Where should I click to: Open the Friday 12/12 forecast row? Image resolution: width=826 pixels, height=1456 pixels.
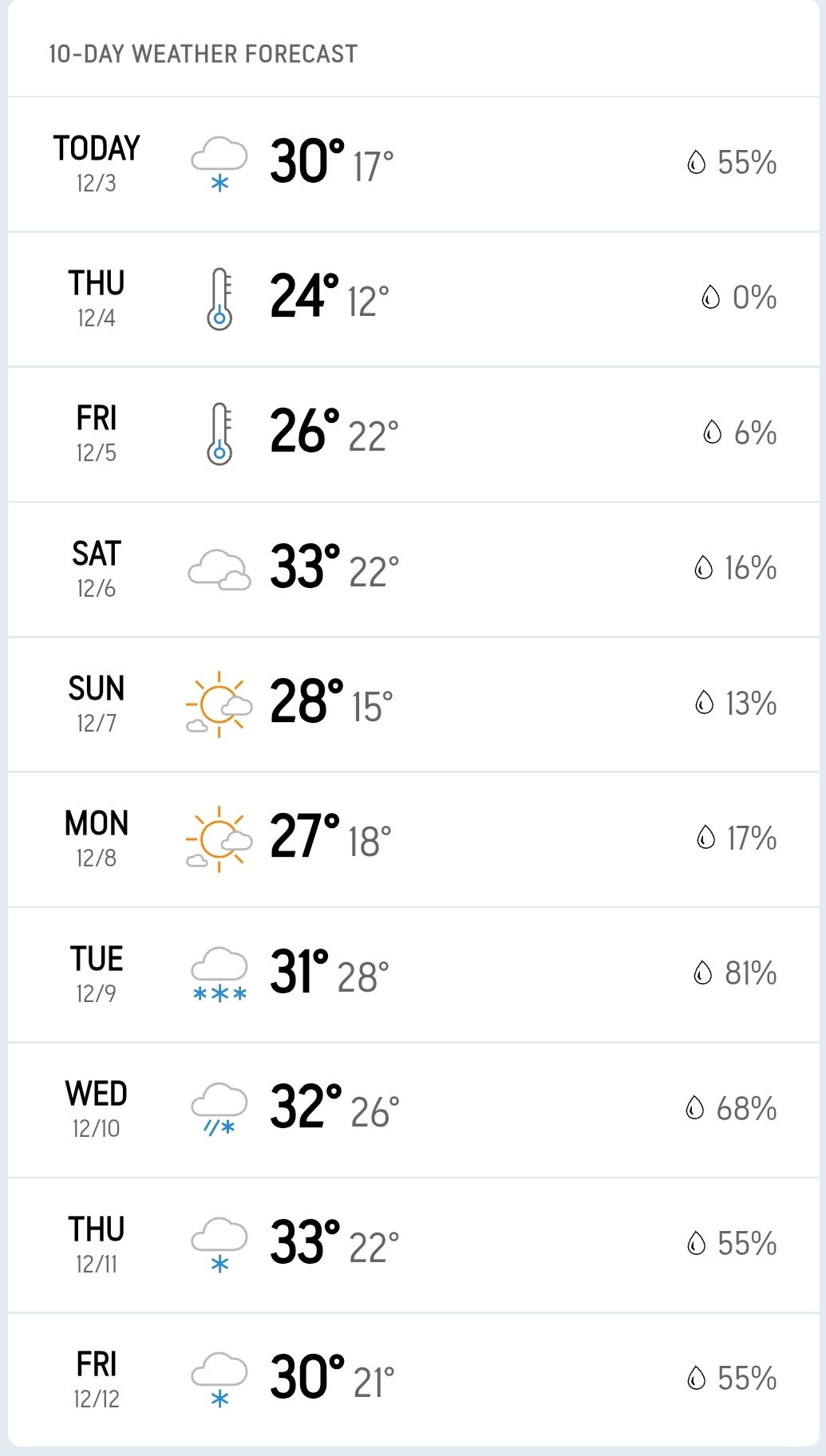point(413,1379)
